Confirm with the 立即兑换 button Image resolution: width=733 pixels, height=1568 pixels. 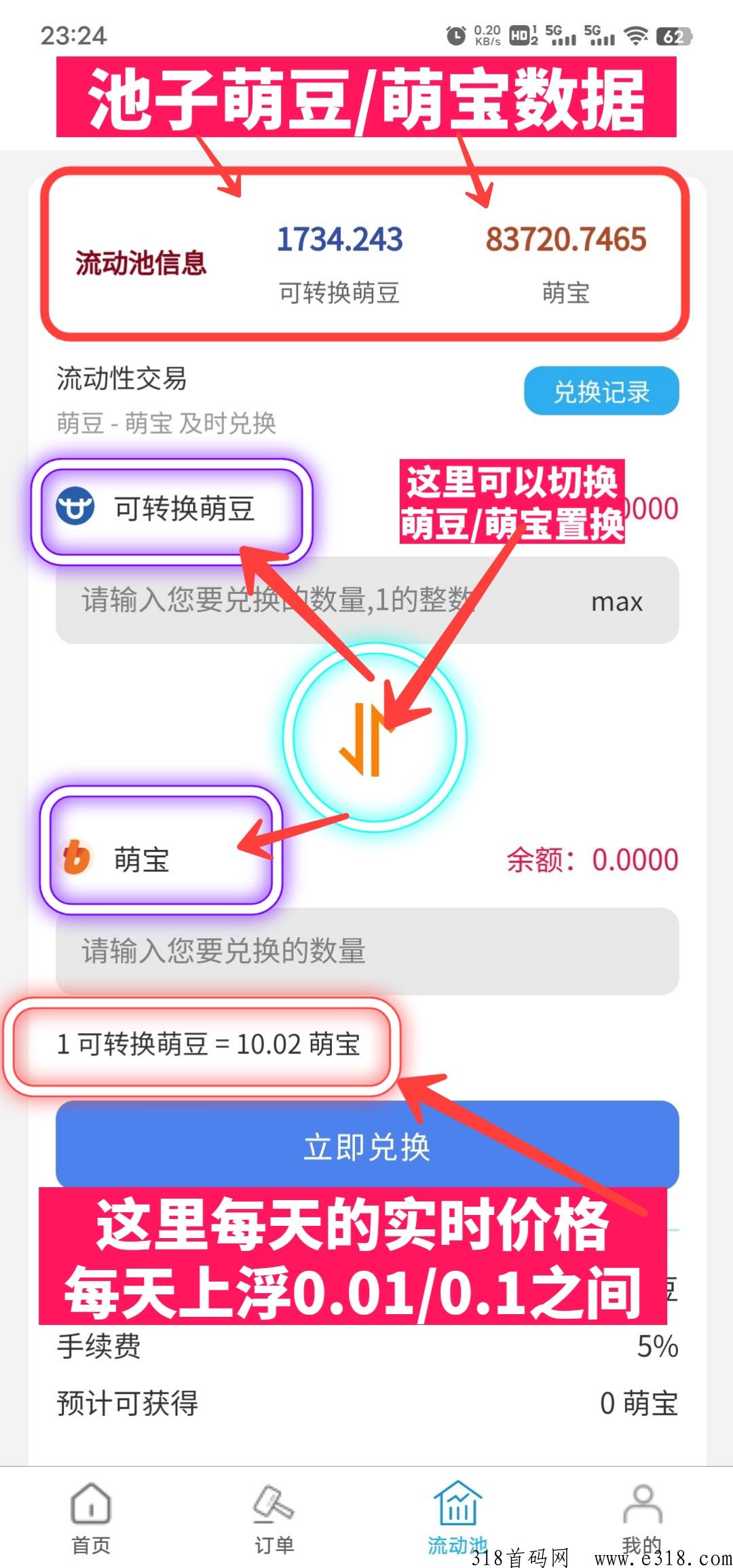366,1146
